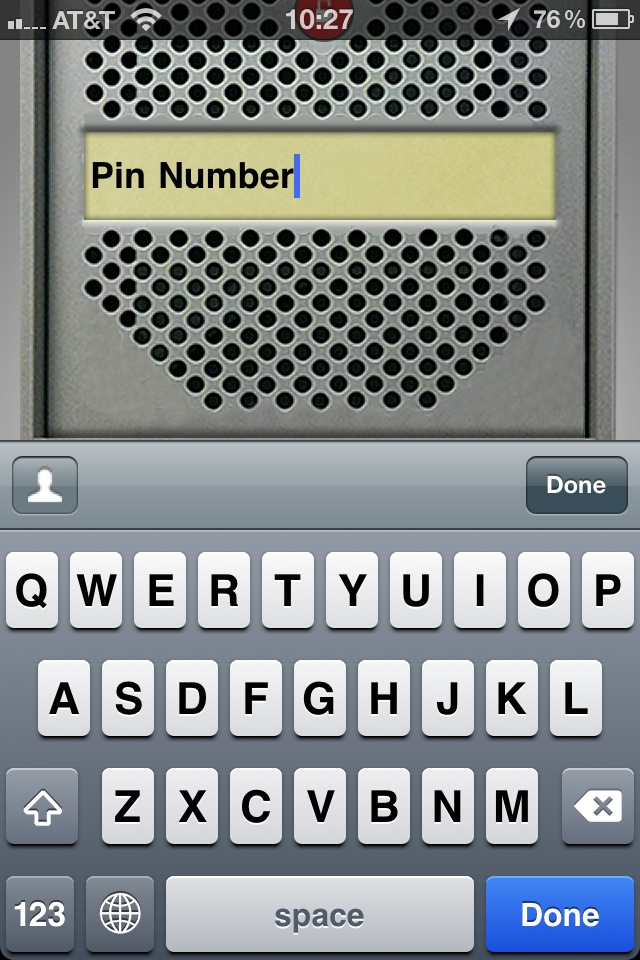640x960 pixels.
Task: Toggle the shift key
Action: pos(40,806)
